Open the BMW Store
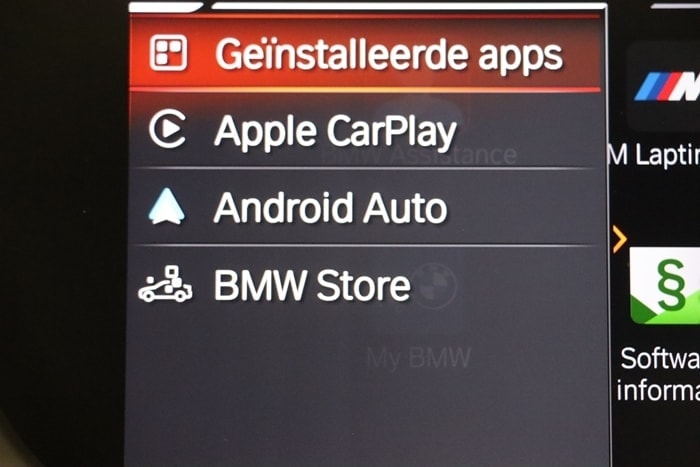 (365, 286)
